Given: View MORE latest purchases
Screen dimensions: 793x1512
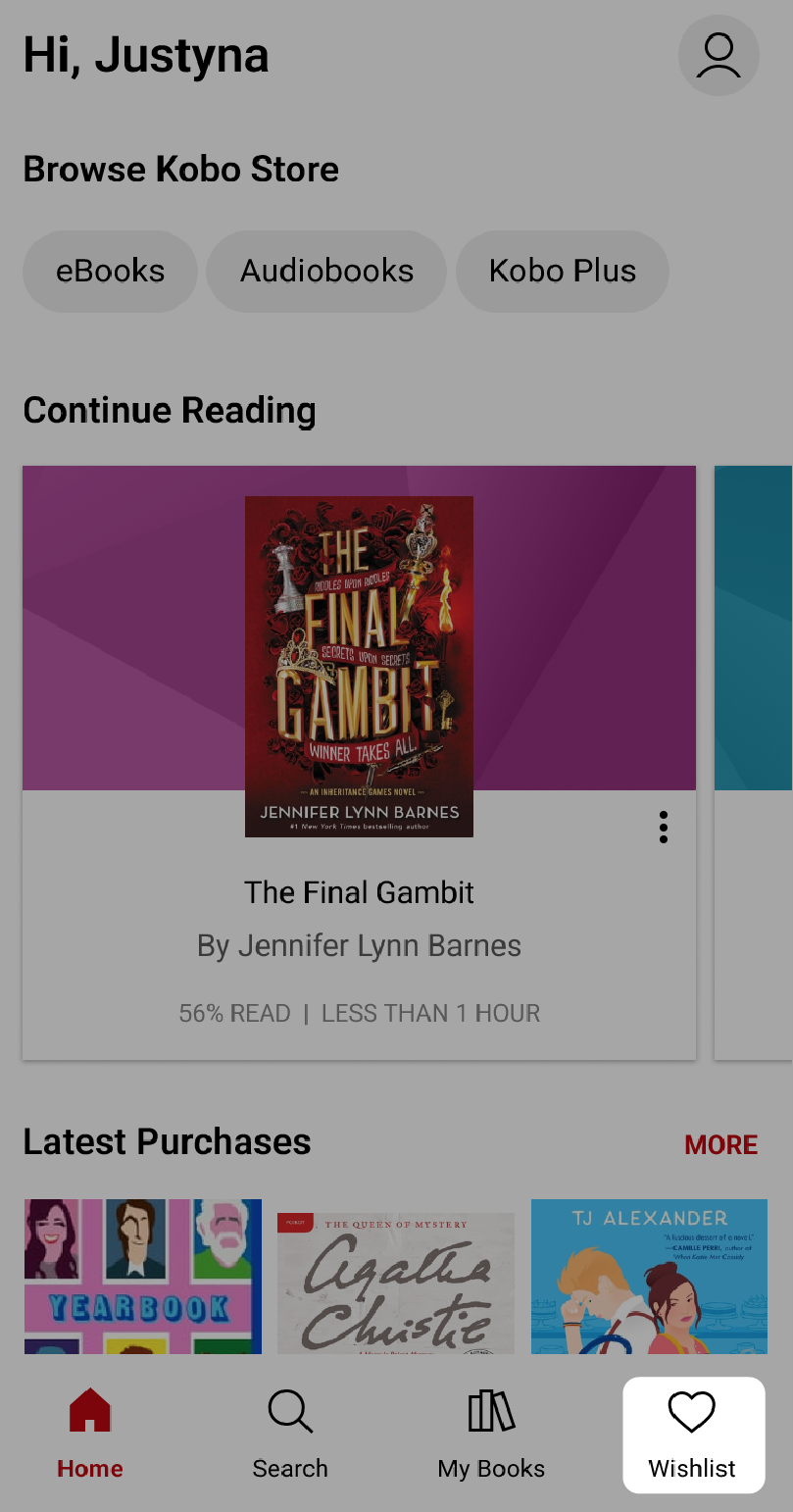Looking at the screenshot, I should click(720, 1144).
